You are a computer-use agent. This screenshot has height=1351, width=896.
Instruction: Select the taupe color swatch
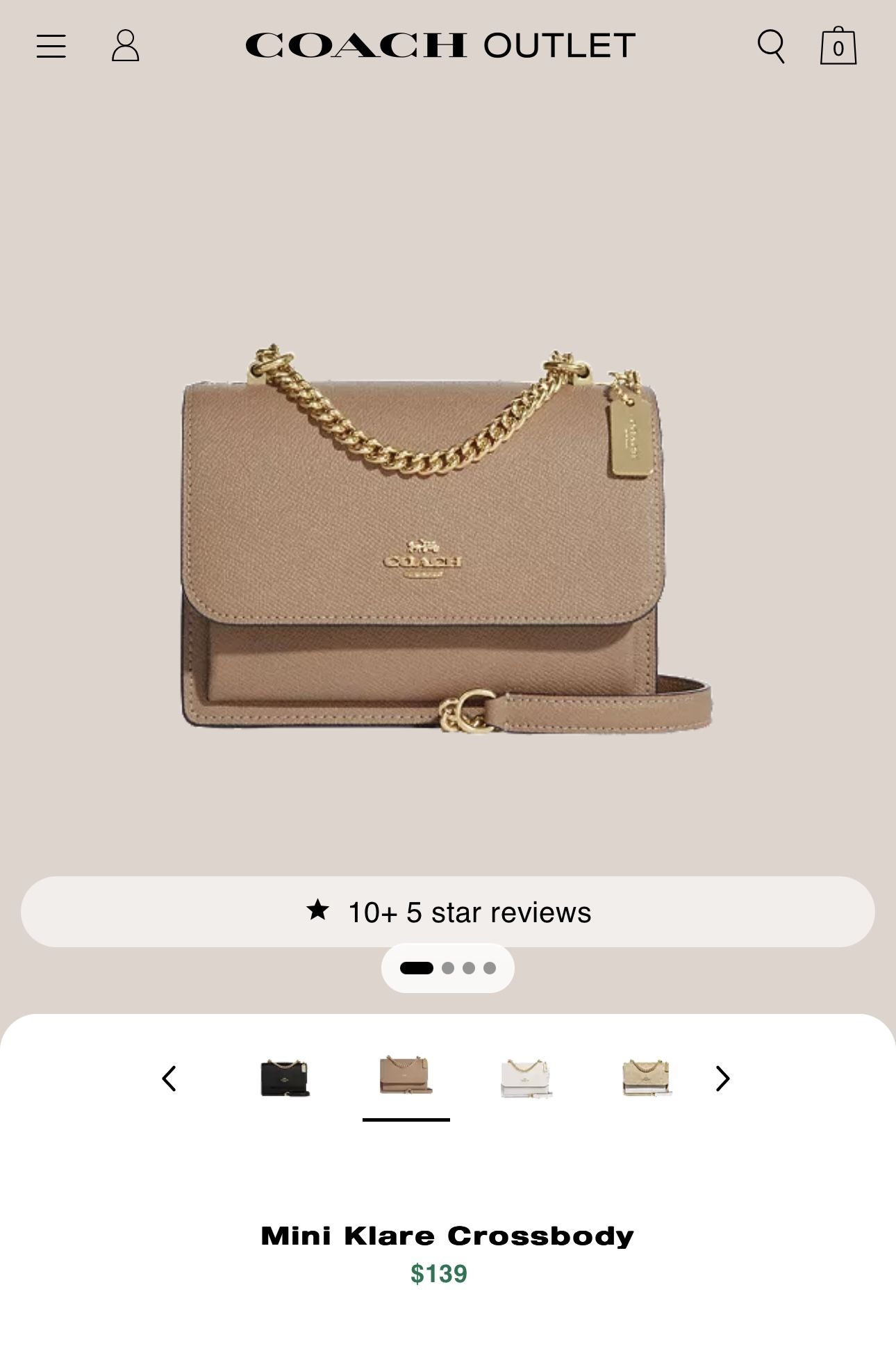[406, 1076]
